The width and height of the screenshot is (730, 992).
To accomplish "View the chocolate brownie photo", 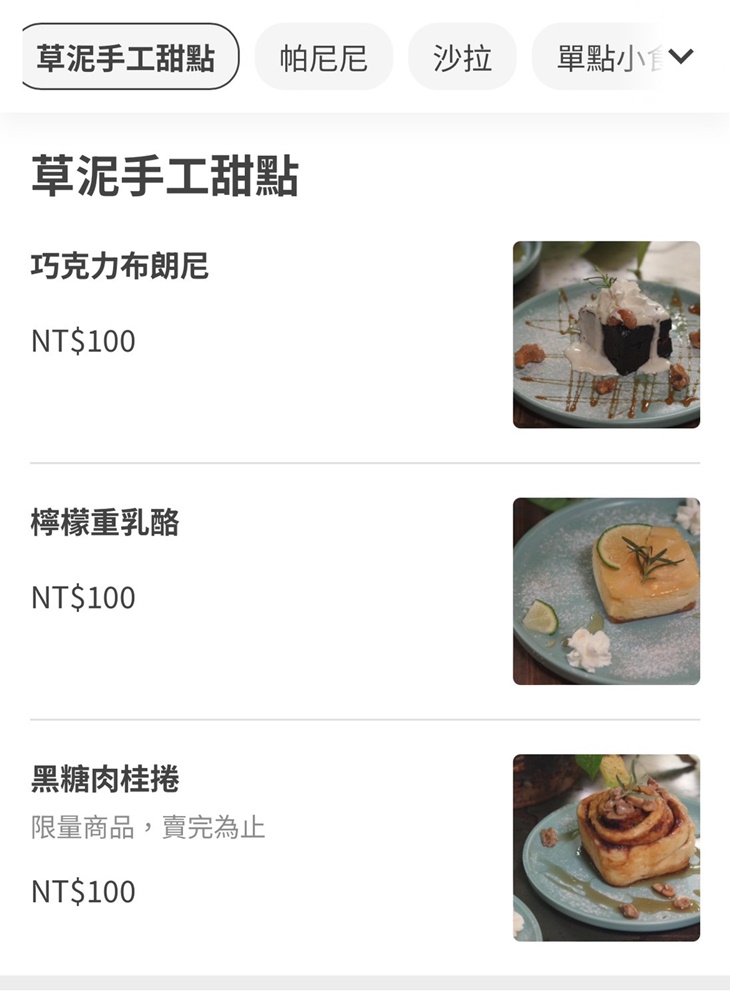I will click(x=605, y=334).
